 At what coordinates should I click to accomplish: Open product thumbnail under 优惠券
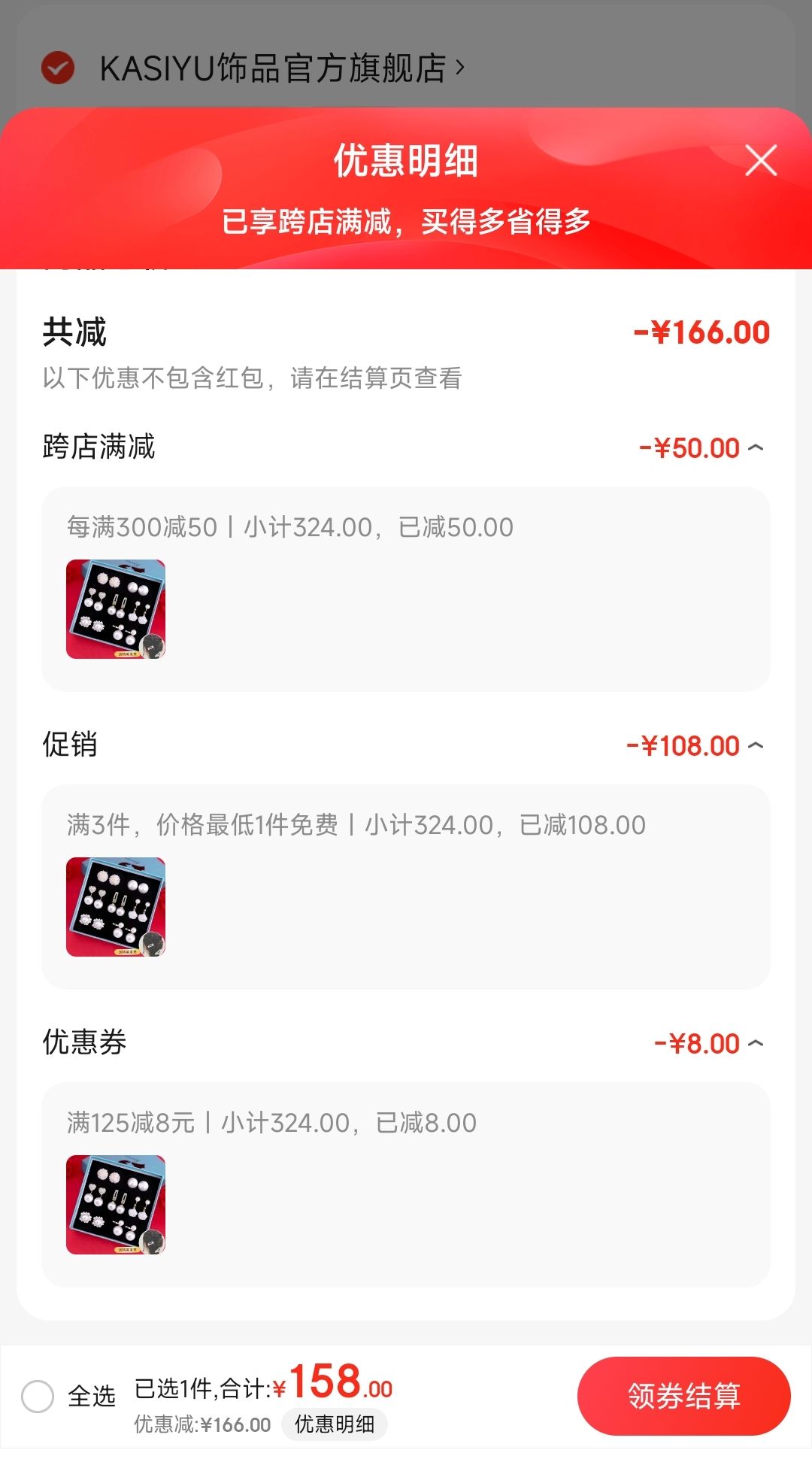click(x=116, y=1205)
